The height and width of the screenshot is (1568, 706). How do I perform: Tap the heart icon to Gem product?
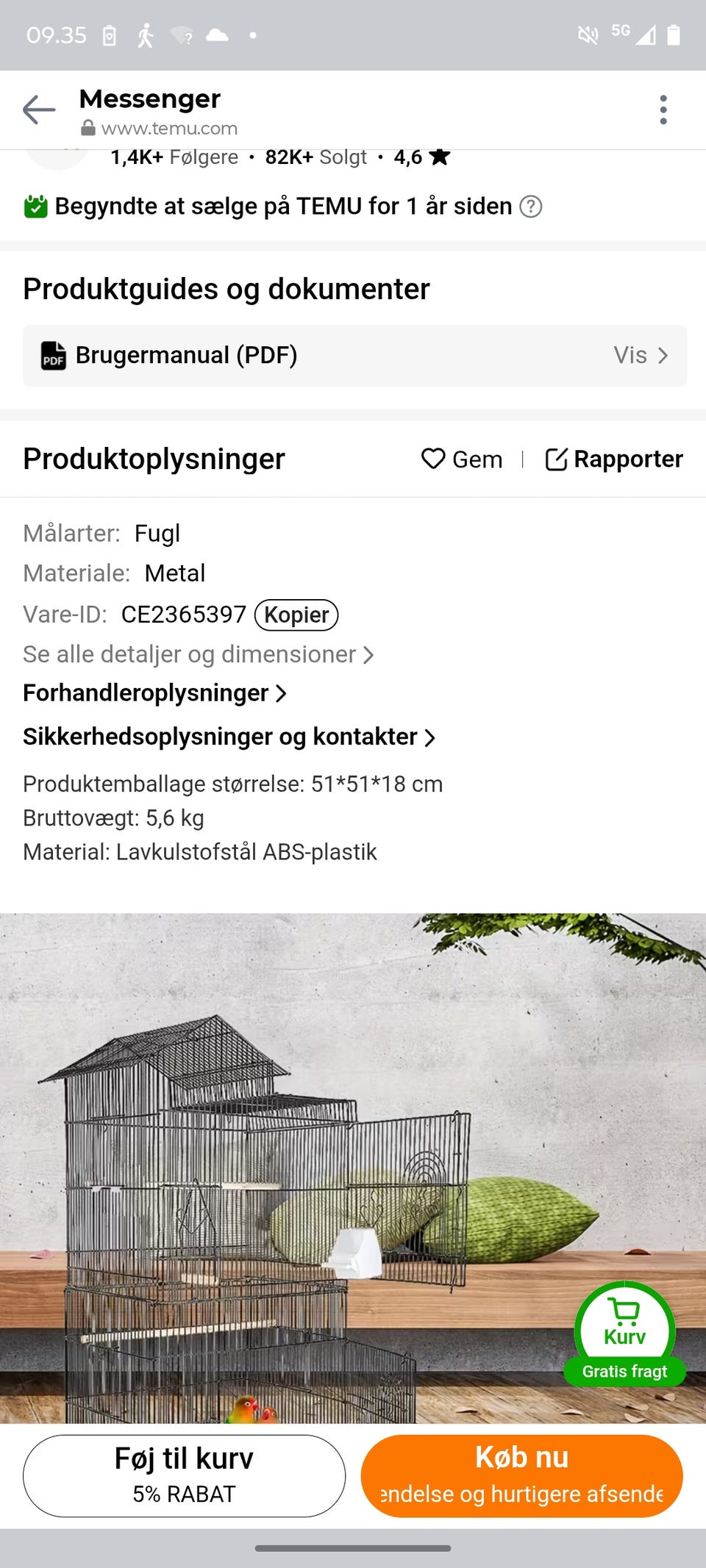[435, 459]
